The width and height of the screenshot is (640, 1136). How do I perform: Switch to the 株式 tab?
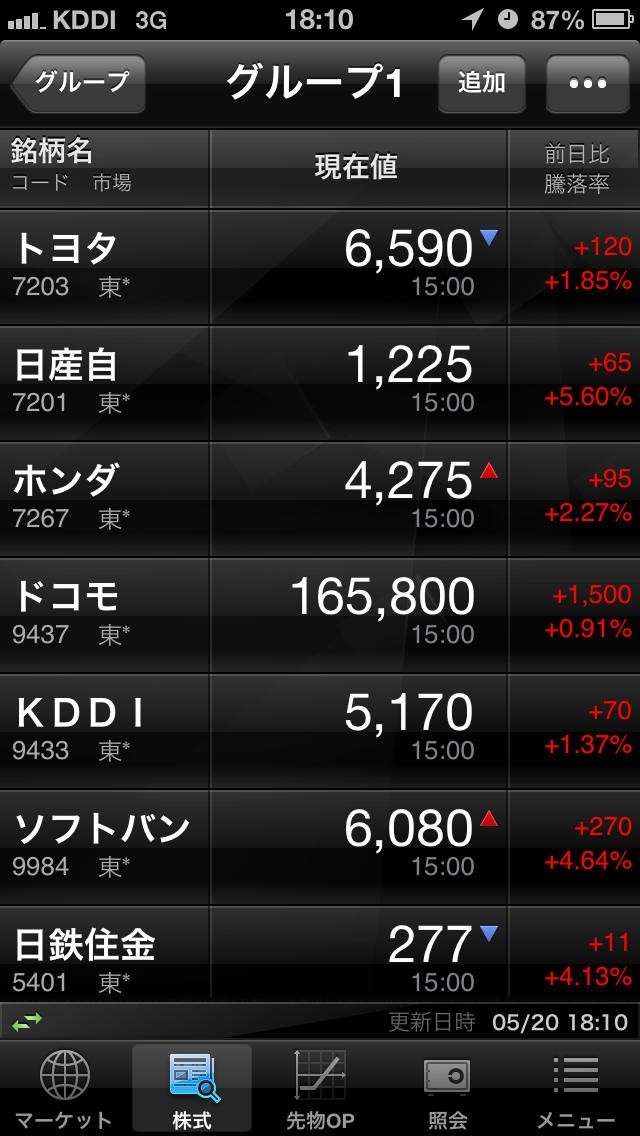[192, 1090]
